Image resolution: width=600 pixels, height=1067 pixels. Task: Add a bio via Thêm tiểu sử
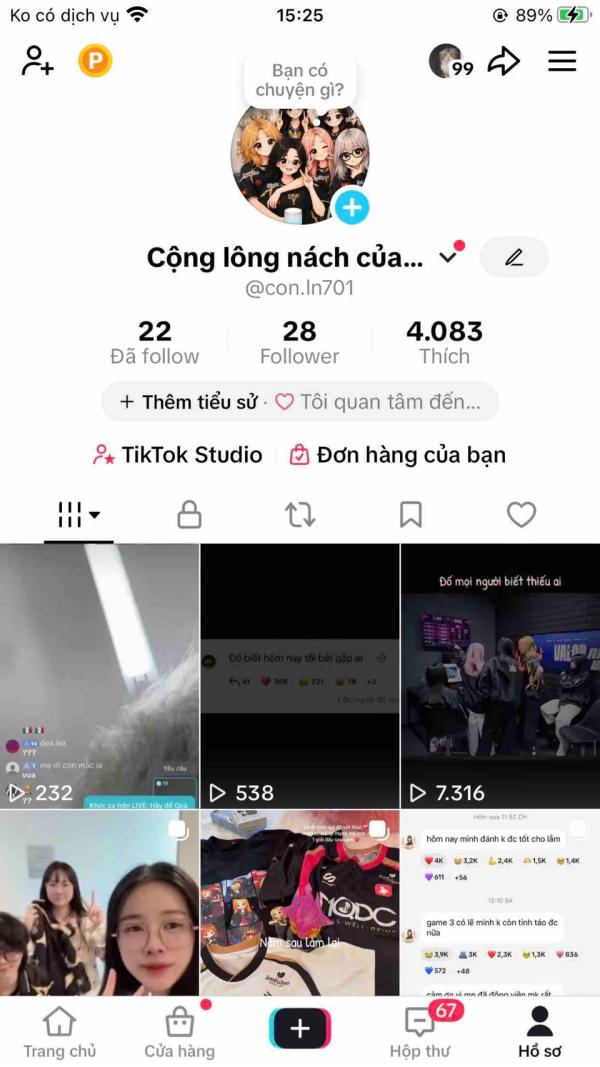coord(188,402)
